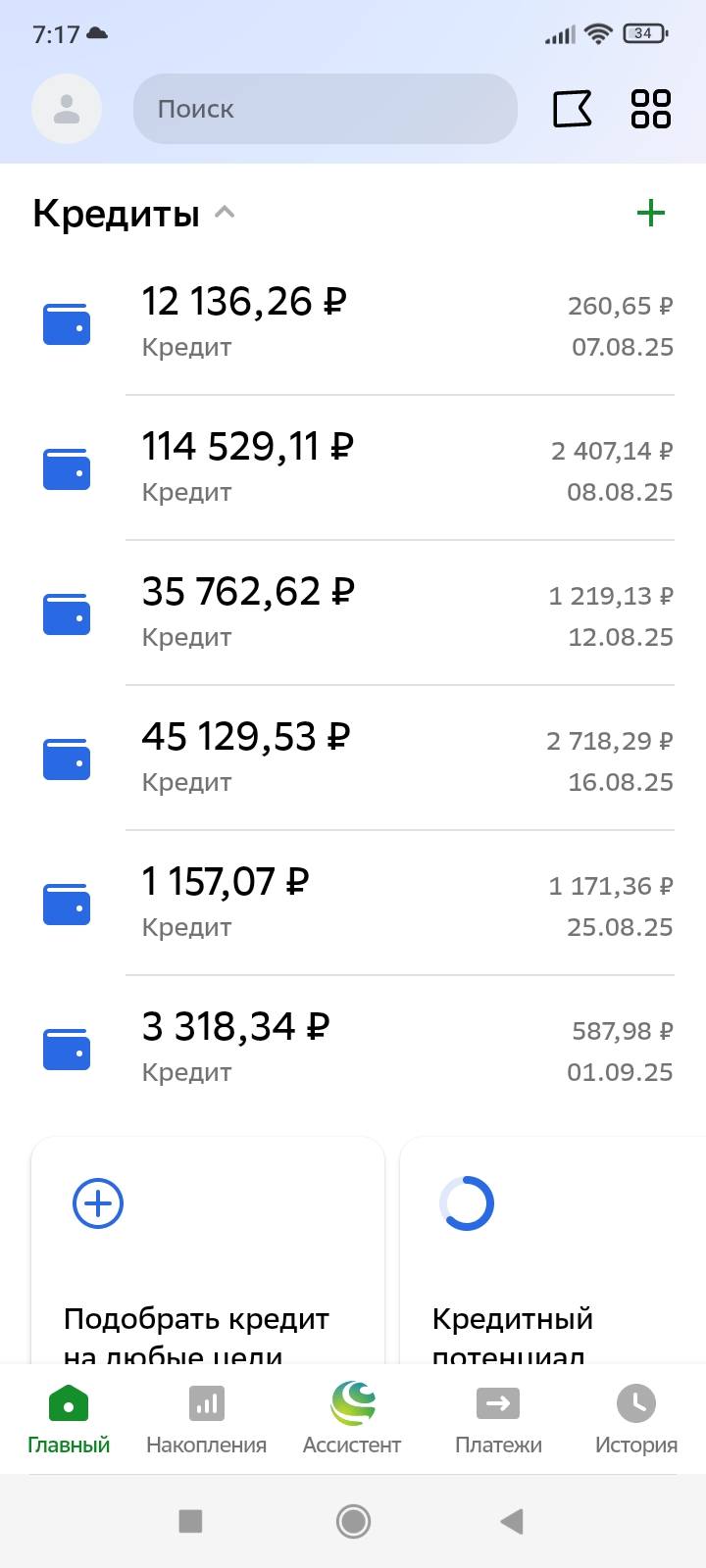Collapse the Кредиты section

(x=225, y=213)
